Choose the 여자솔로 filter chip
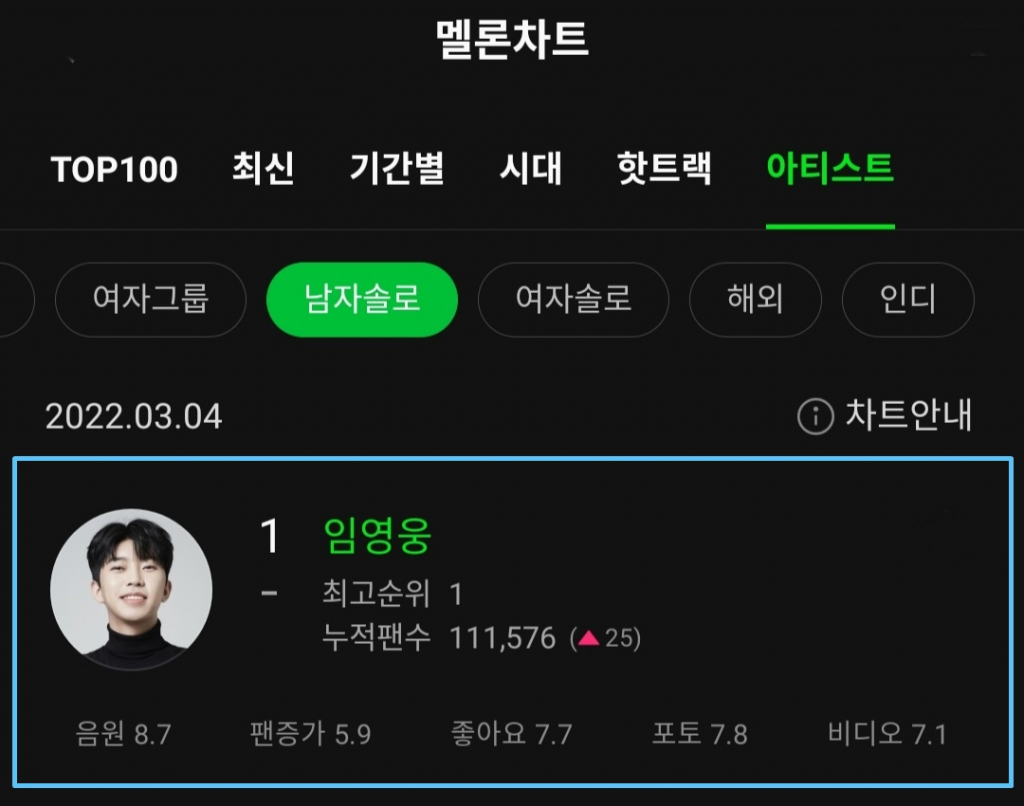 [573, 300]
